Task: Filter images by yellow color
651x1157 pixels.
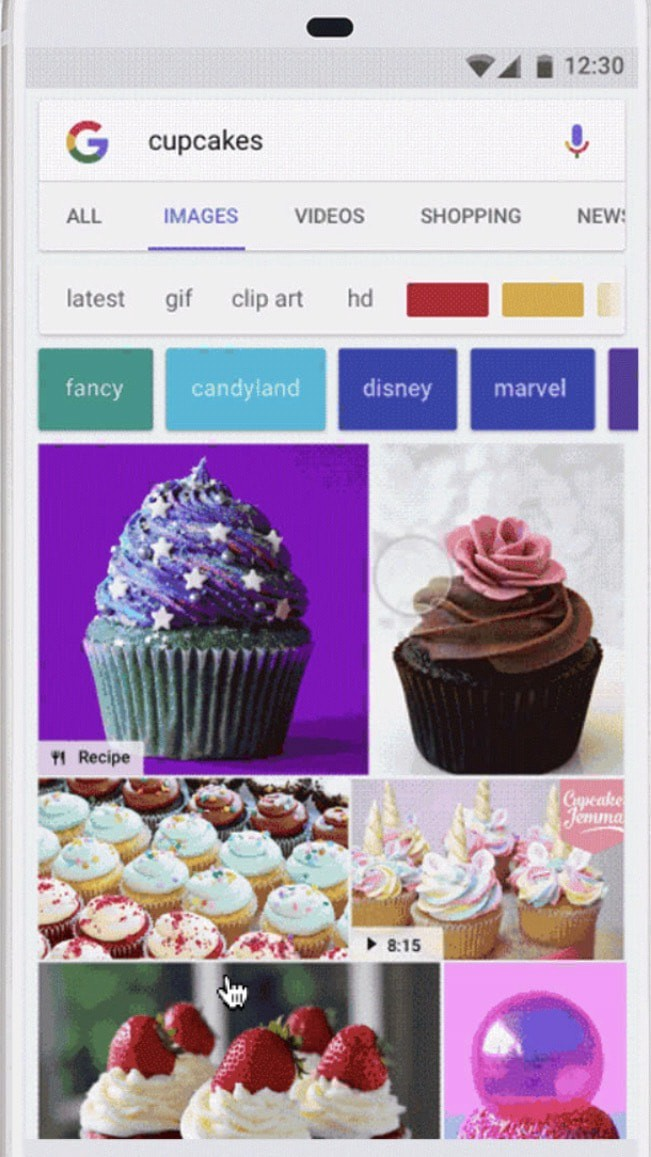Action: pos(542,300)
